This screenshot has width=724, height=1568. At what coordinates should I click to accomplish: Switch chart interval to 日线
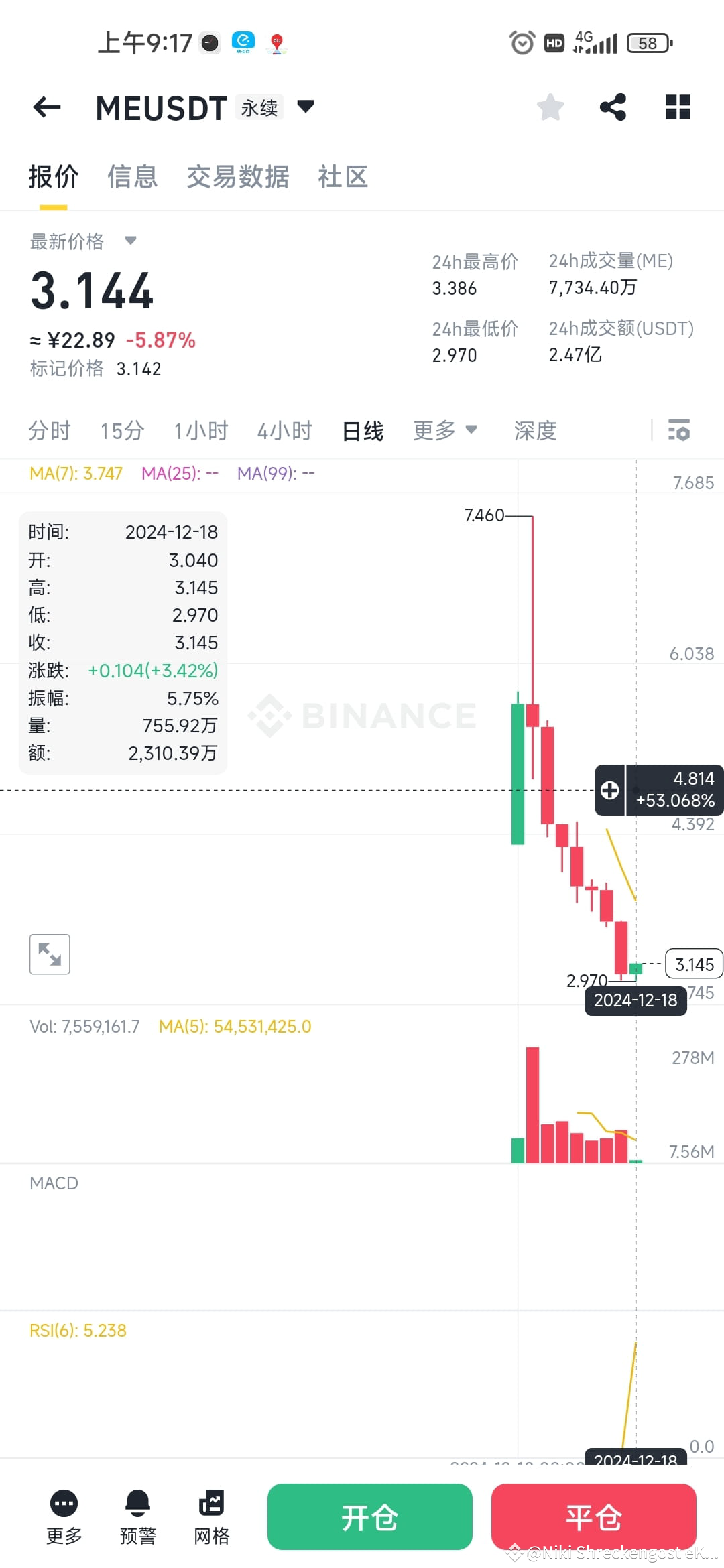pos(362,431)
